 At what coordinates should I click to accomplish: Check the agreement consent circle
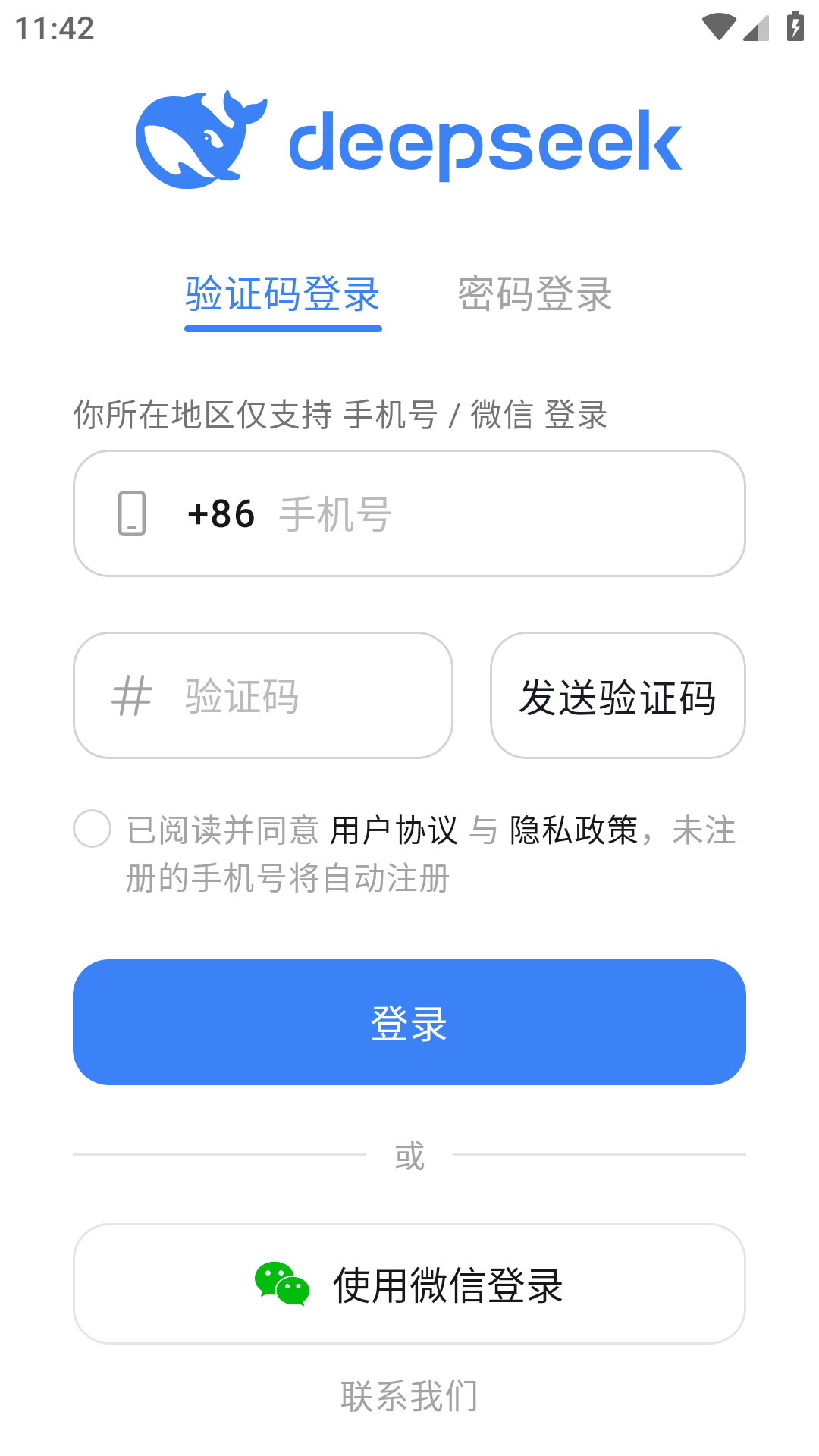click(x=93, y=828)
